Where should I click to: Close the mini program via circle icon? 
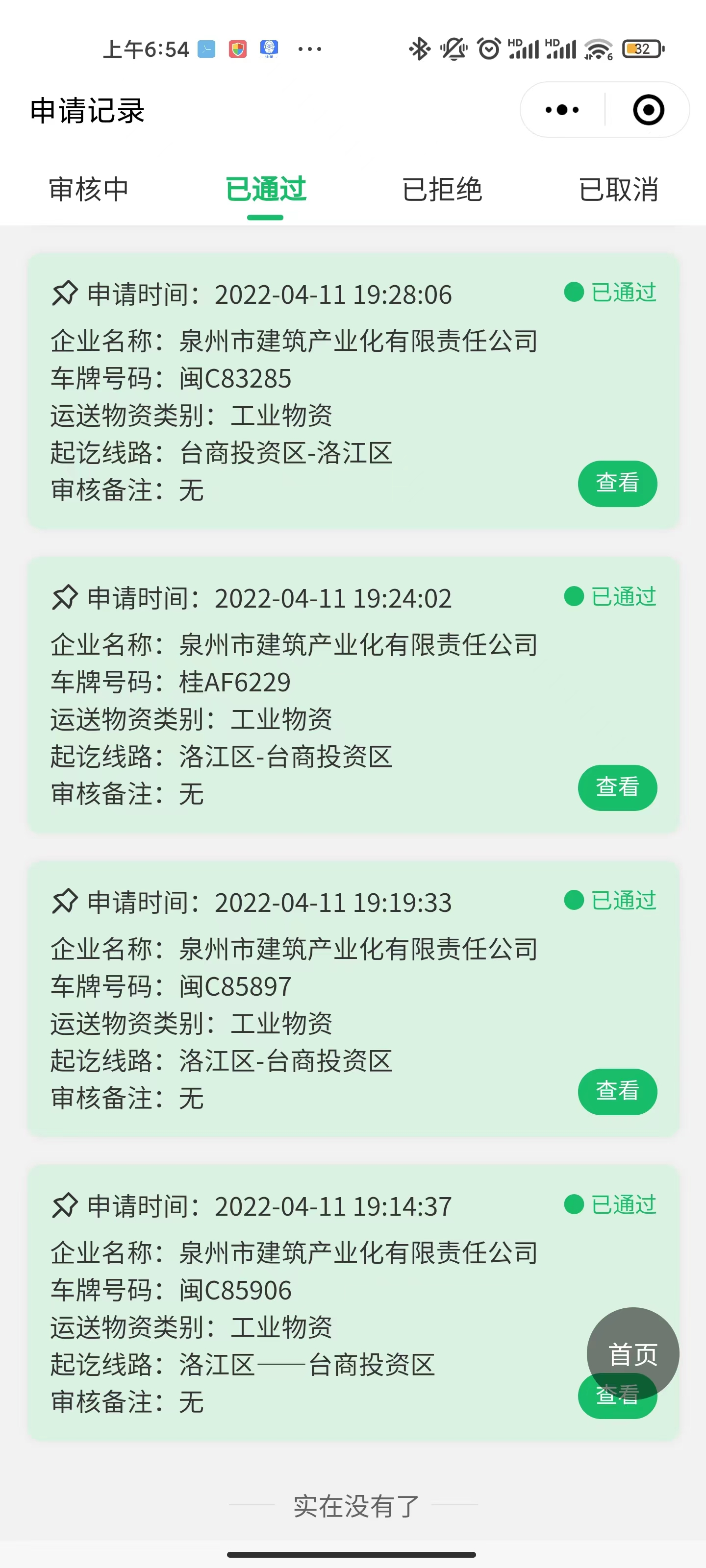point(648,110)
